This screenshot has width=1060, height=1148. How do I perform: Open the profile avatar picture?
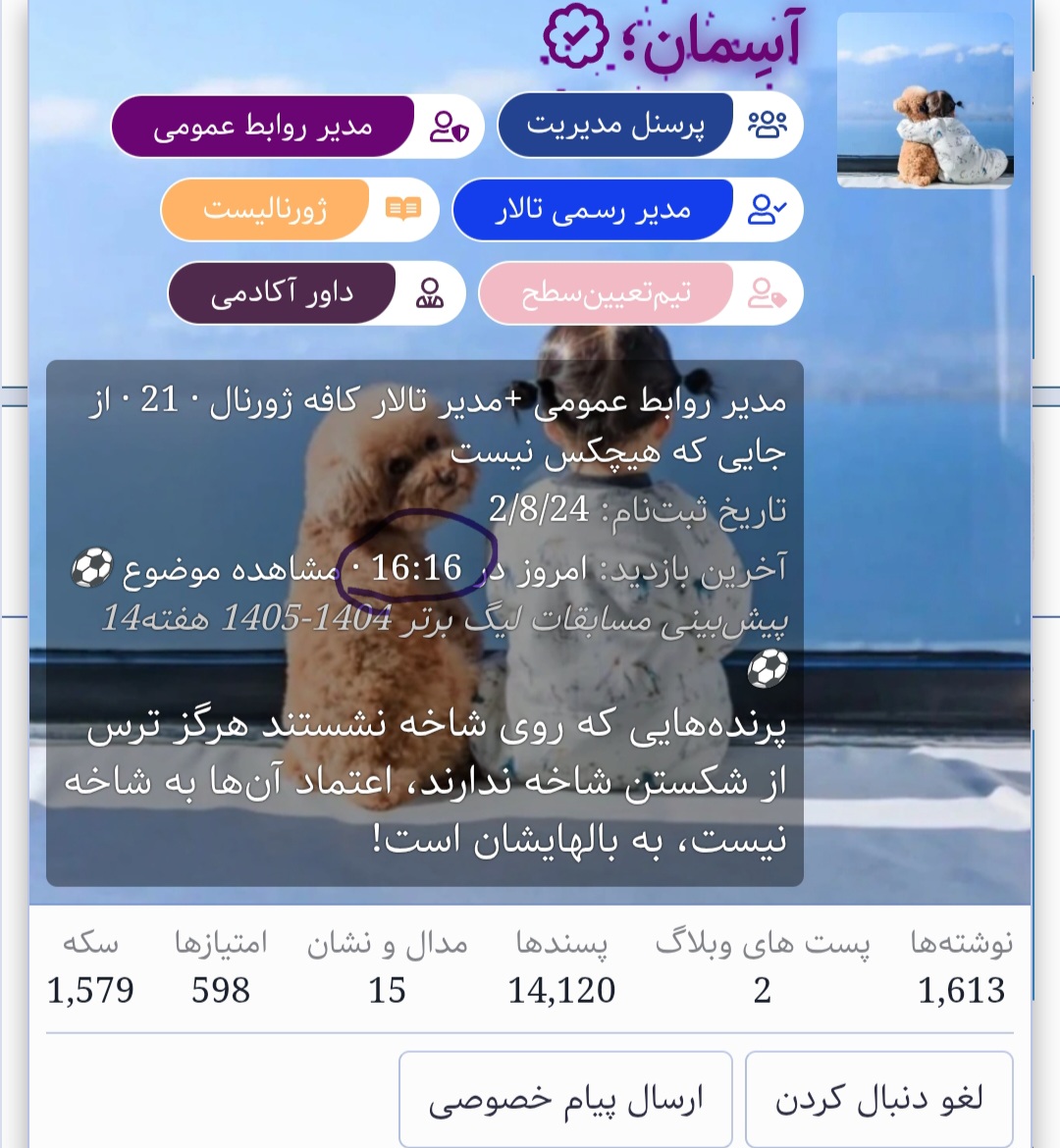[x=925, y=101]
